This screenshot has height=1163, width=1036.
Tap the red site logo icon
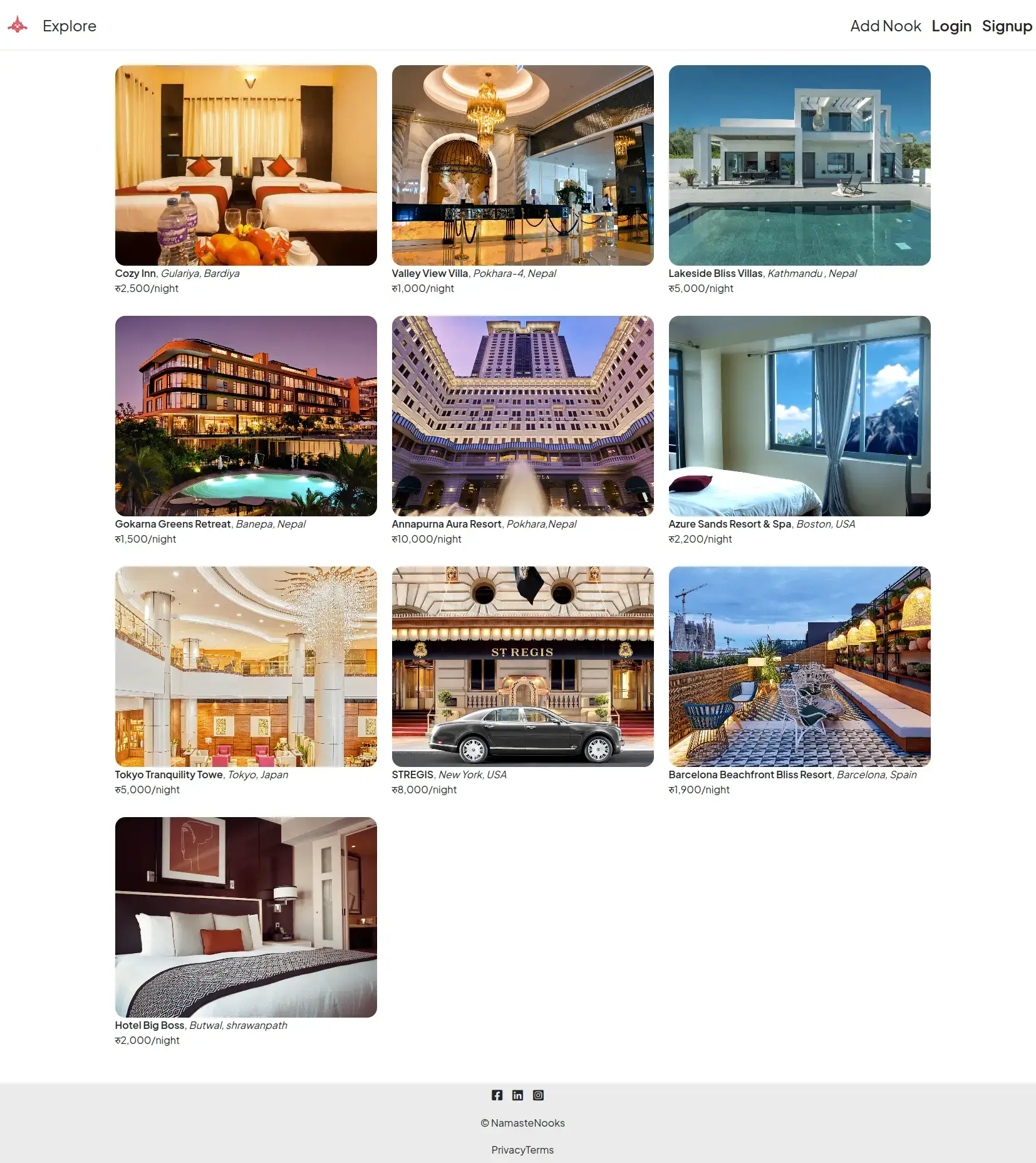(x=18, y=25)
